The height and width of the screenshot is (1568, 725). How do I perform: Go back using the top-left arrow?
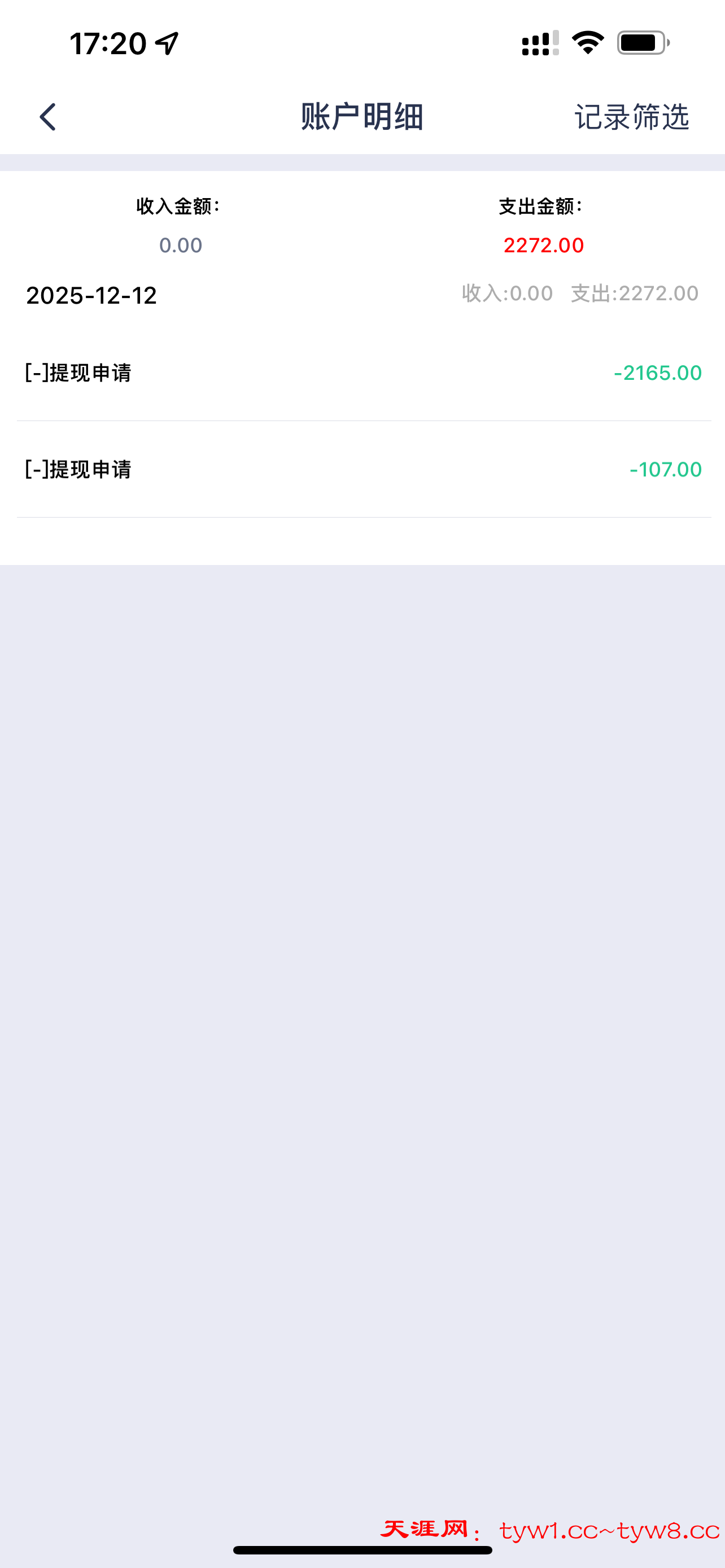pyautogui.click(x=47, y=116)
